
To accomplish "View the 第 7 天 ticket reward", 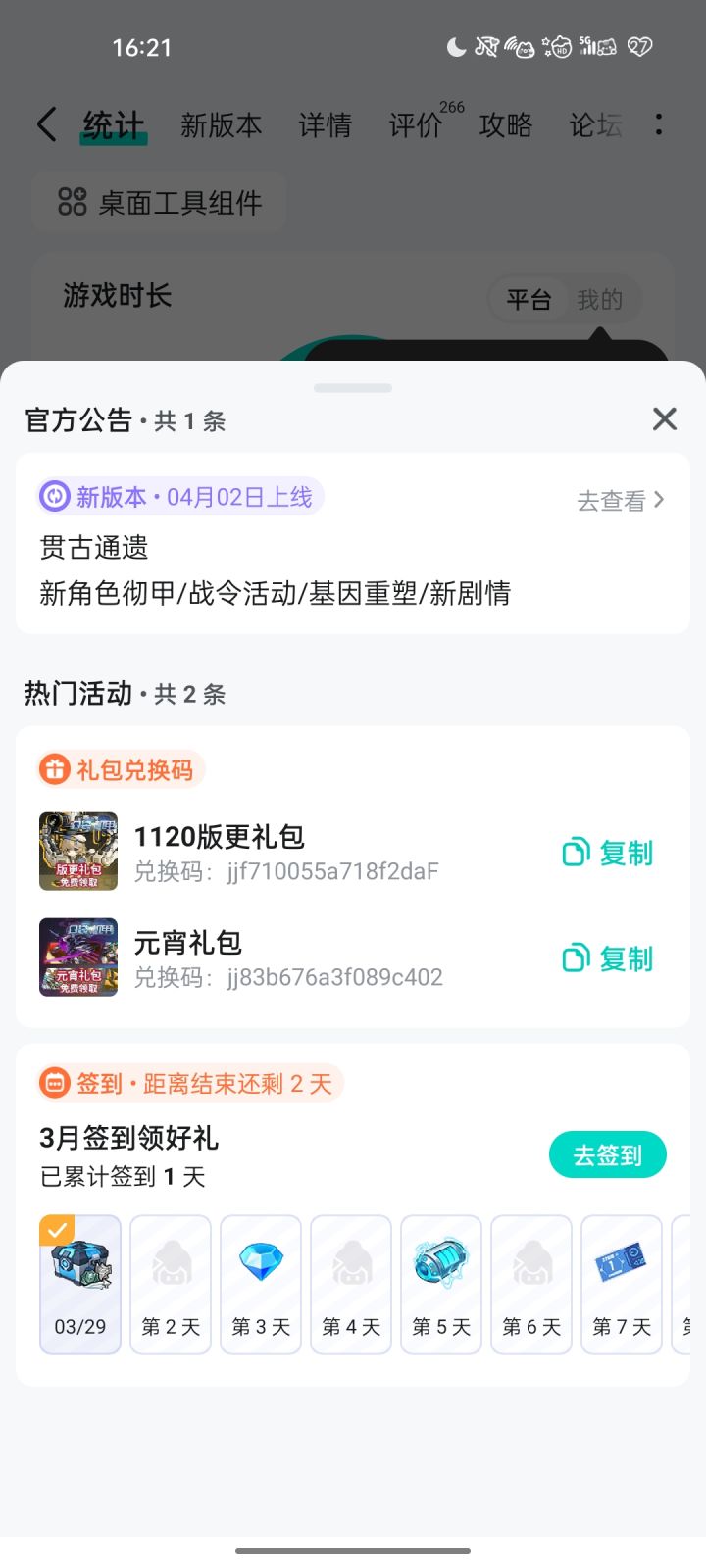I will (x=622, y=1284).
